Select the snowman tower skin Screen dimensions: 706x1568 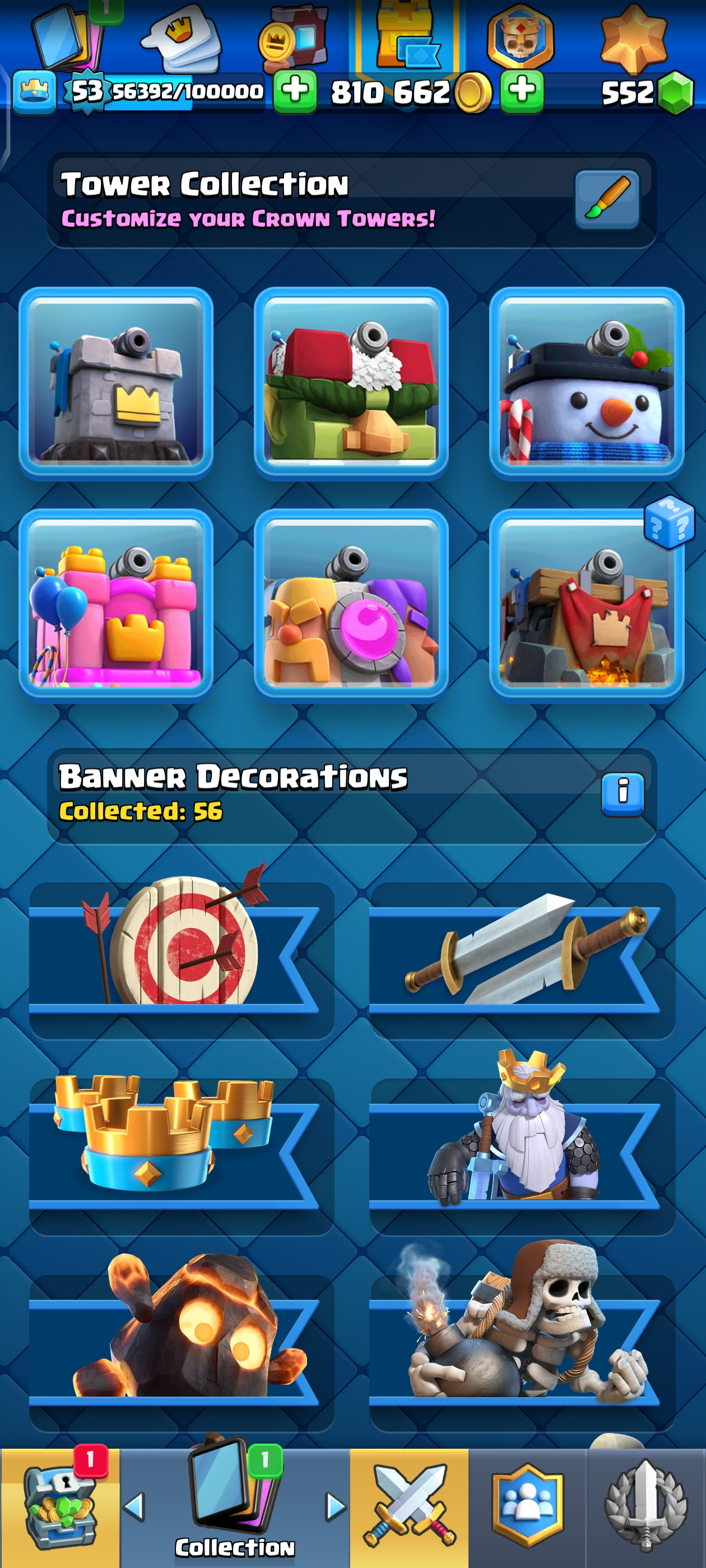click(x=587, y=384)
